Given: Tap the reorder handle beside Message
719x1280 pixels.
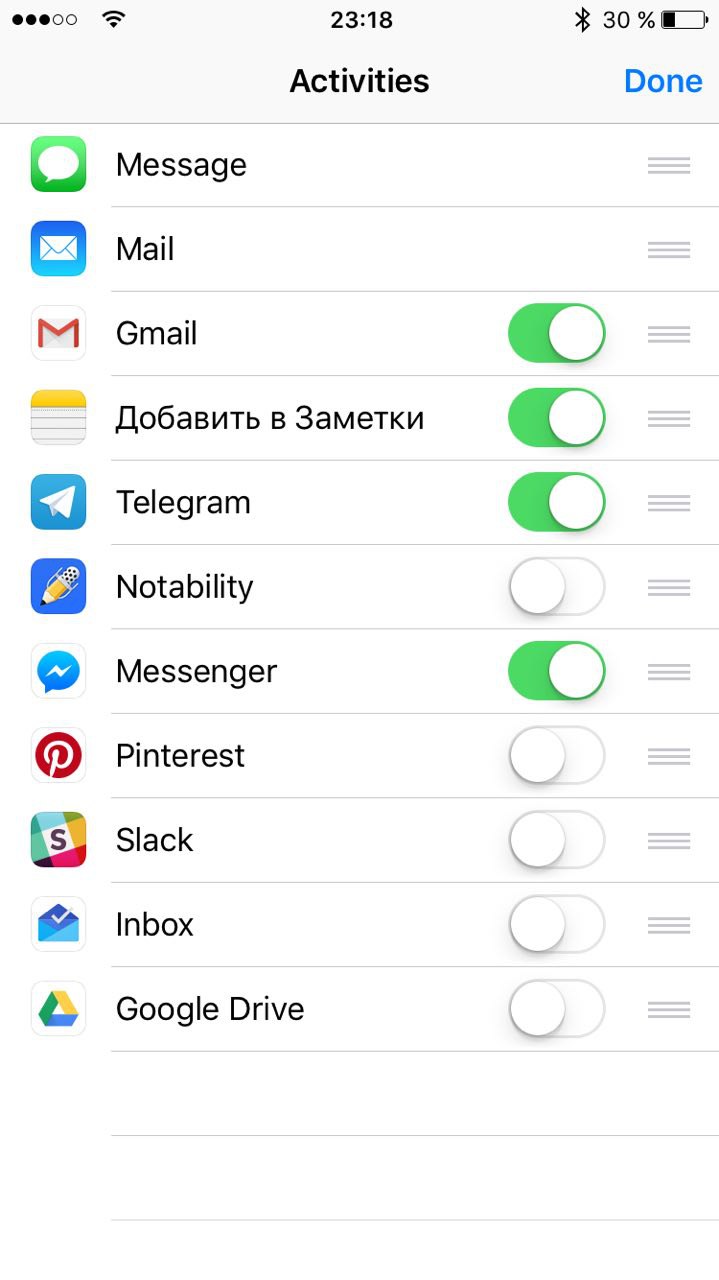Looking at the screenshot, I should [x=668, y=165].
